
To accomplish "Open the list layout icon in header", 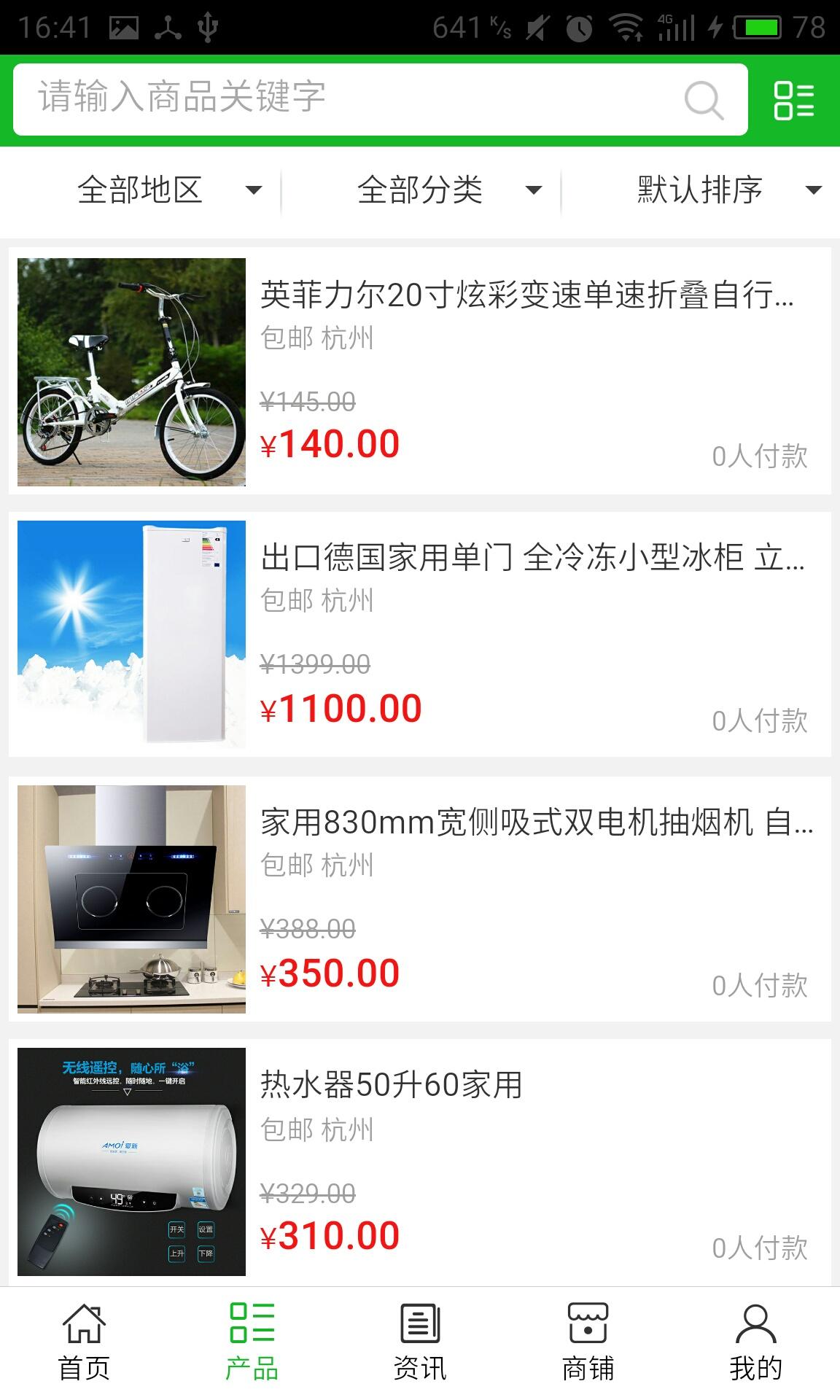I will [793, 100].
